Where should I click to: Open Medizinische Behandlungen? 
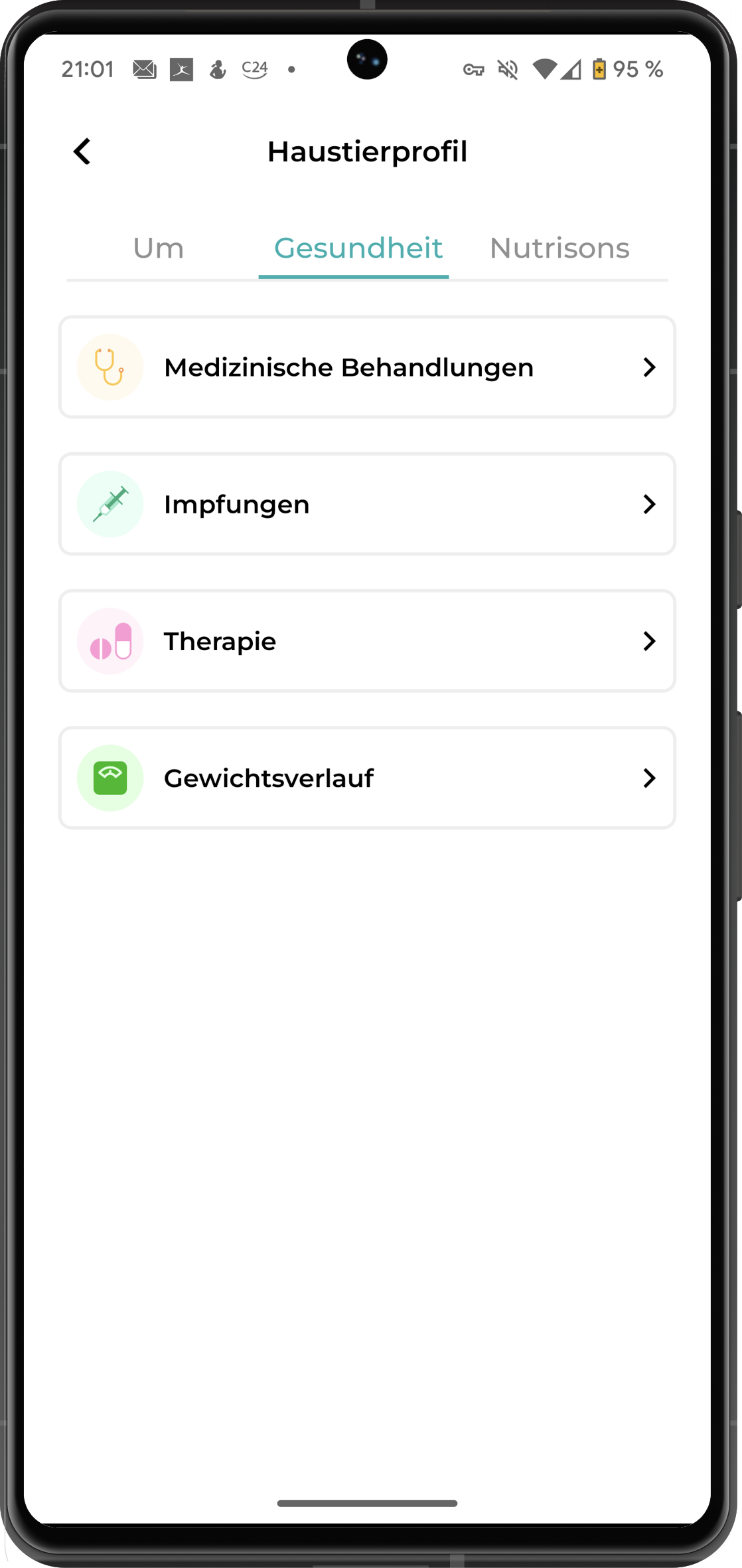pyautogui.click(x=367, y=367)
